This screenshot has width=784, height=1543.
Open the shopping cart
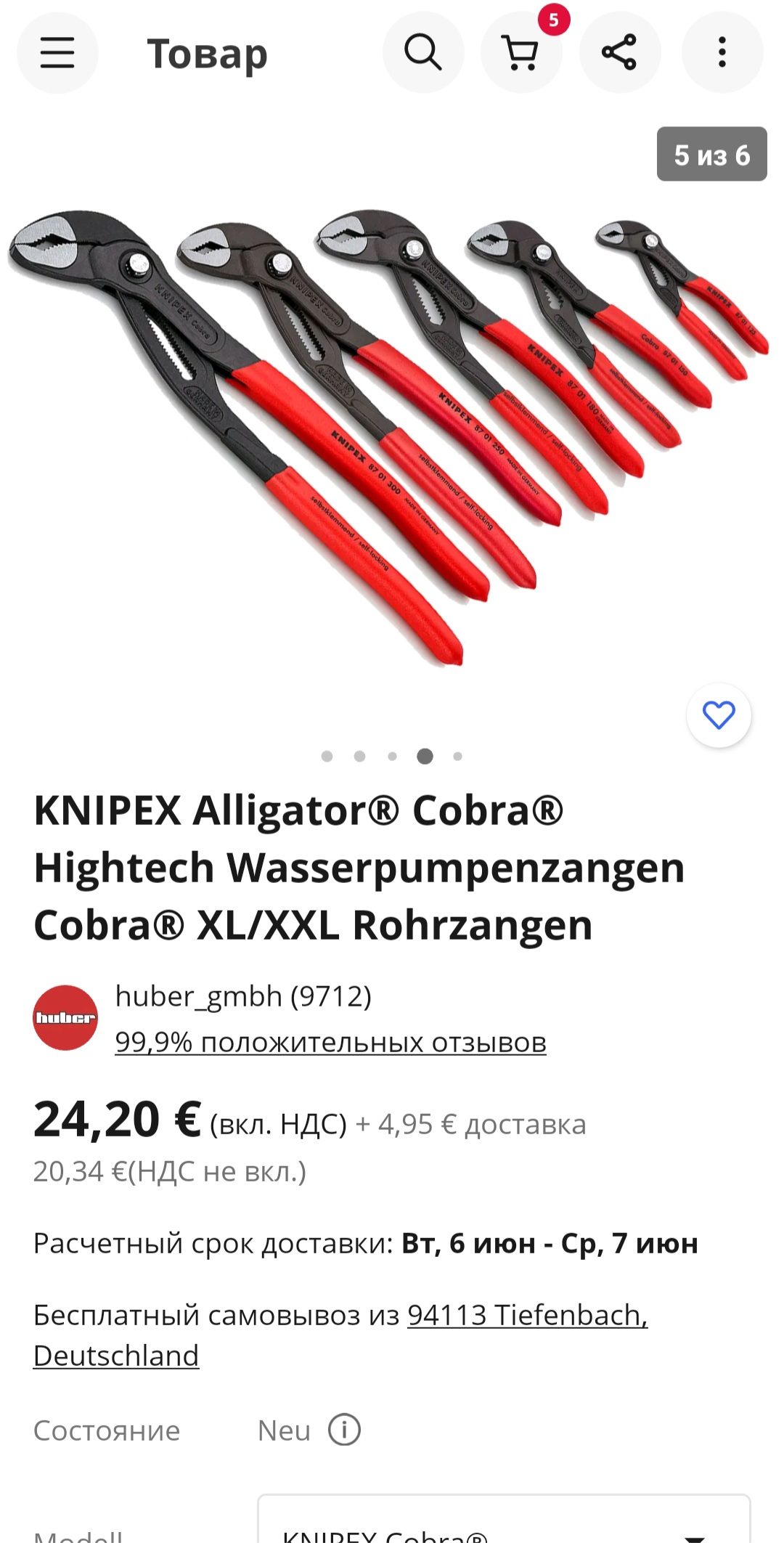[x=521, y=53]
